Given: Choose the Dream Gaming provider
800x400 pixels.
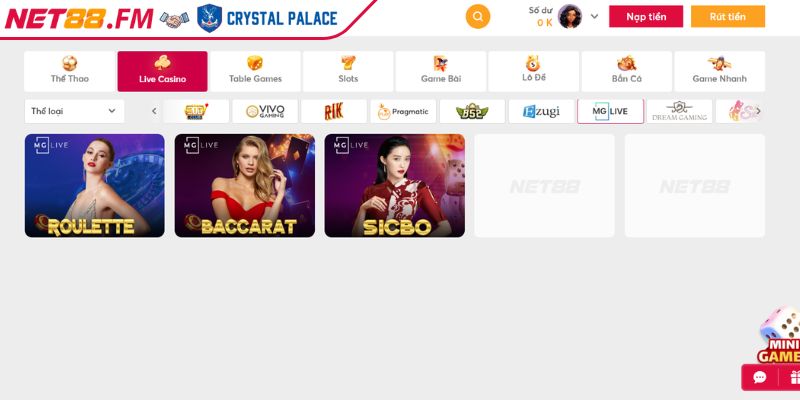Looking at the screenshot, I should (x=679, y=111).
